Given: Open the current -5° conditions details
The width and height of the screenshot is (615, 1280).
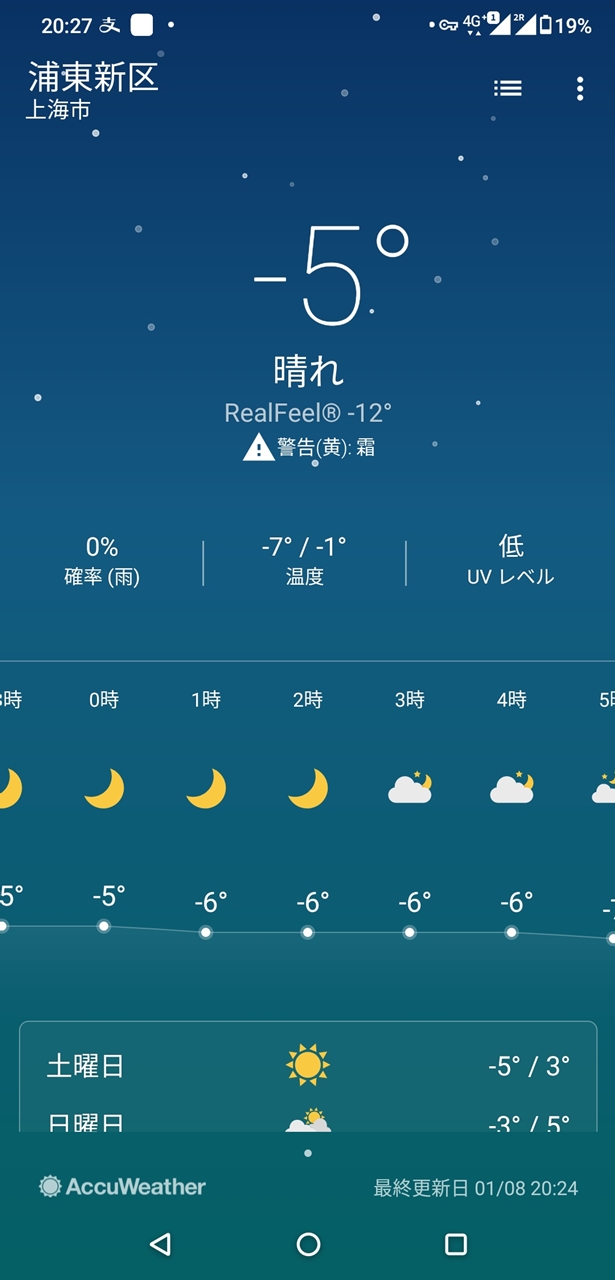Looking at the screenshot, I should pyautogui.click(x=331, y=276).
